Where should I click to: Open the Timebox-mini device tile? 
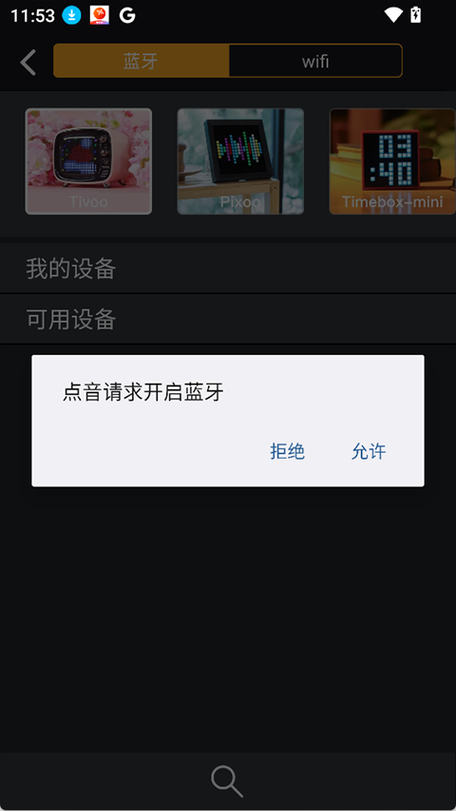pyautogui.click(x=392, y=161)
